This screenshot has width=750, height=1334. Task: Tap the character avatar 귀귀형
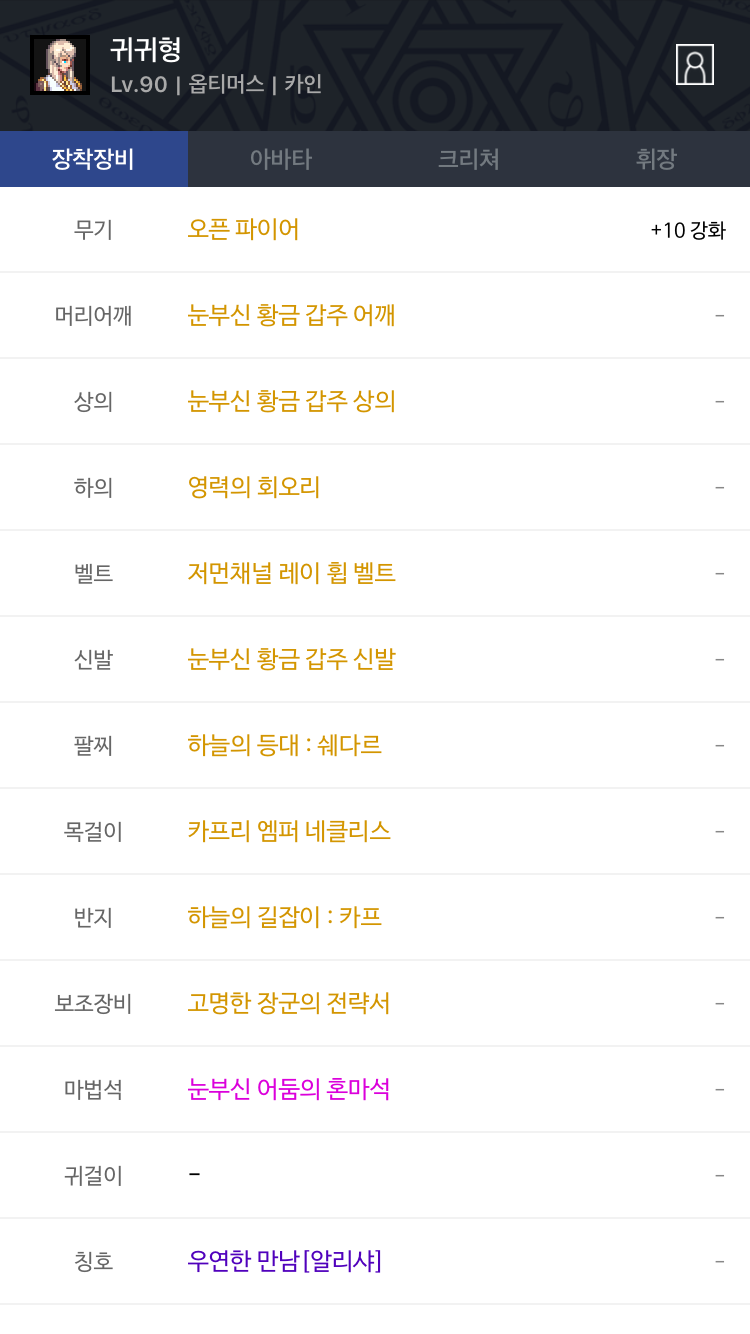click(x=60, y=65)
